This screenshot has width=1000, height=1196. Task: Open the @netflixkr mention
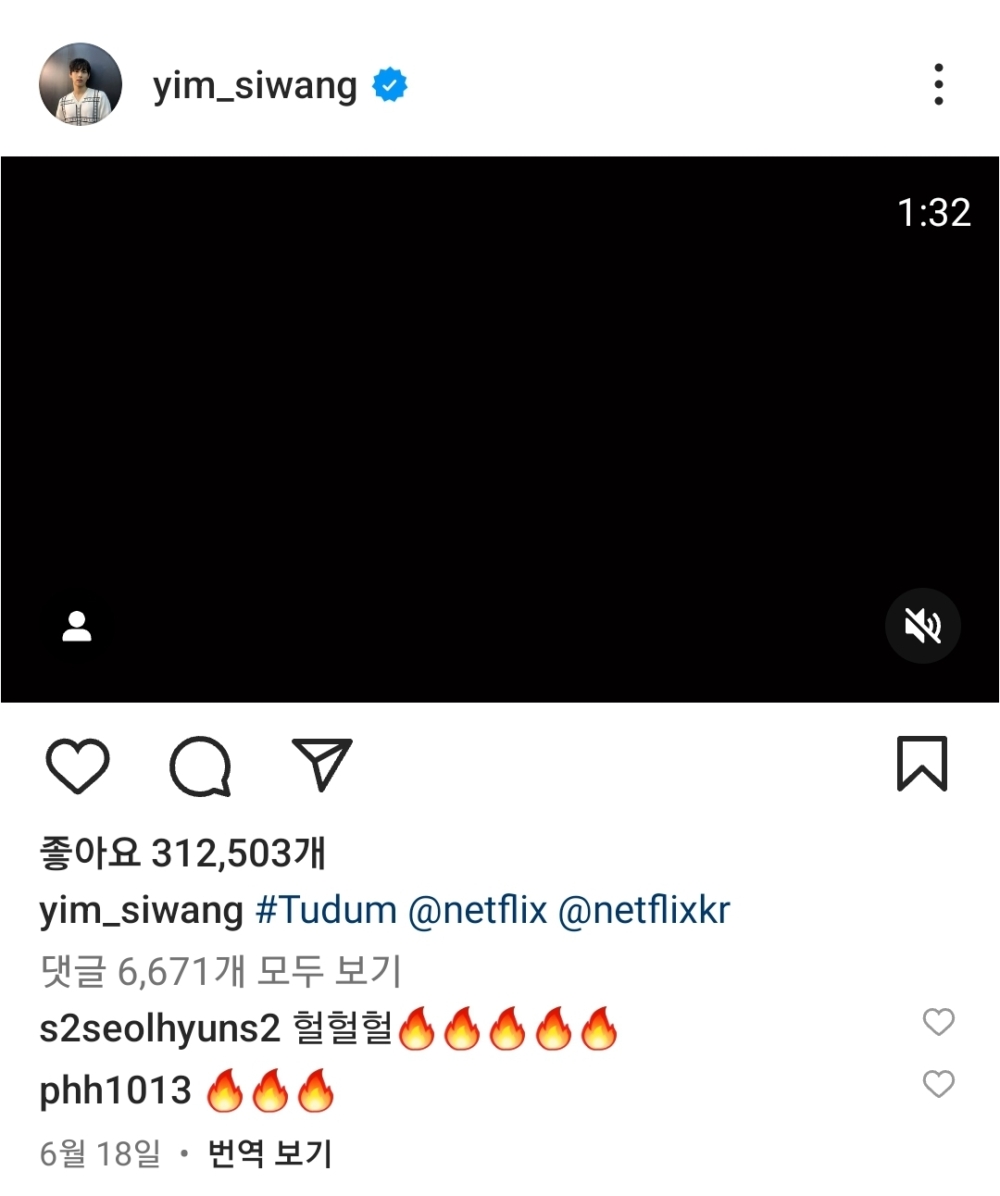point(644,911)
